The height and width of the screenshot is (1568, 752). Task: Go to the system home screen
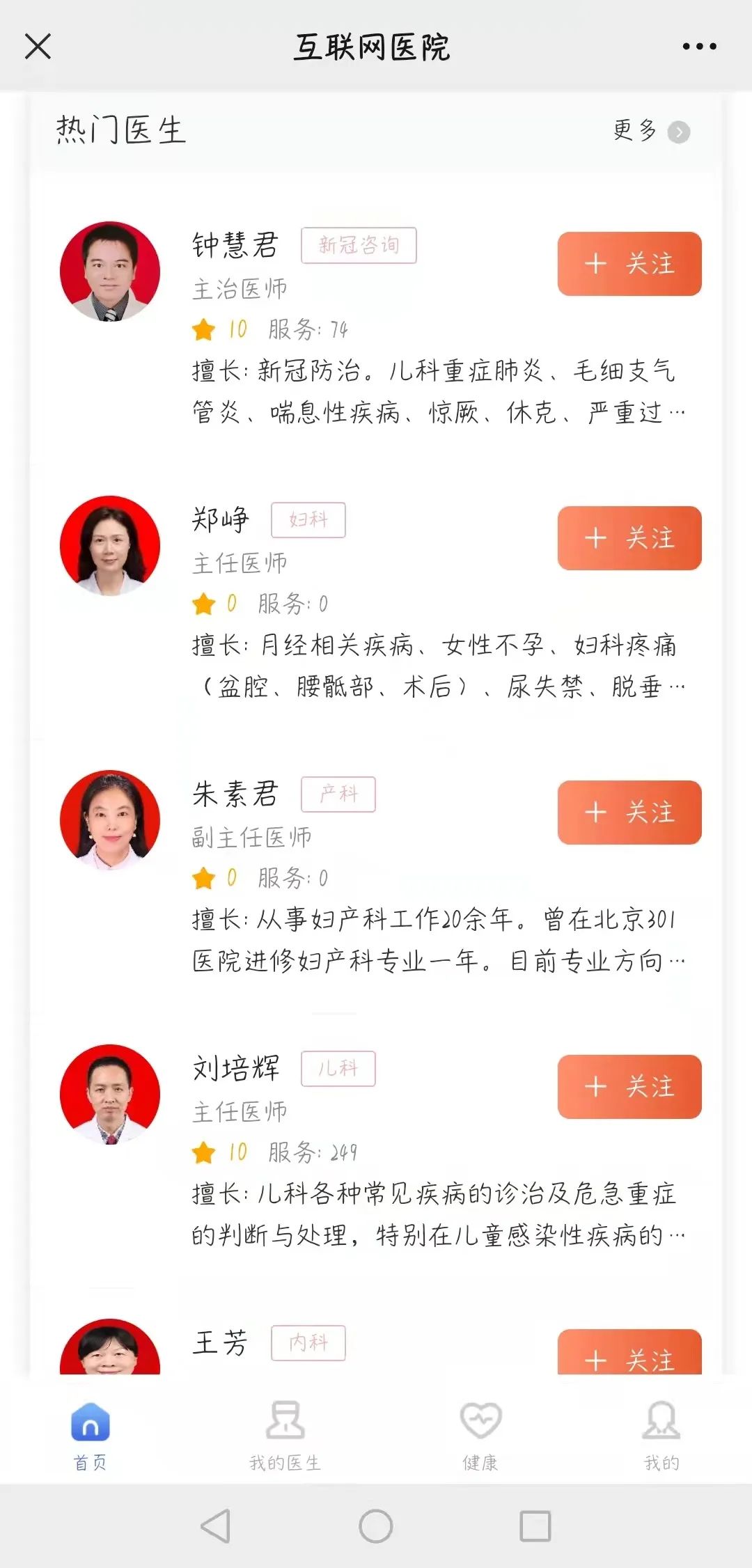[376, 1526]
